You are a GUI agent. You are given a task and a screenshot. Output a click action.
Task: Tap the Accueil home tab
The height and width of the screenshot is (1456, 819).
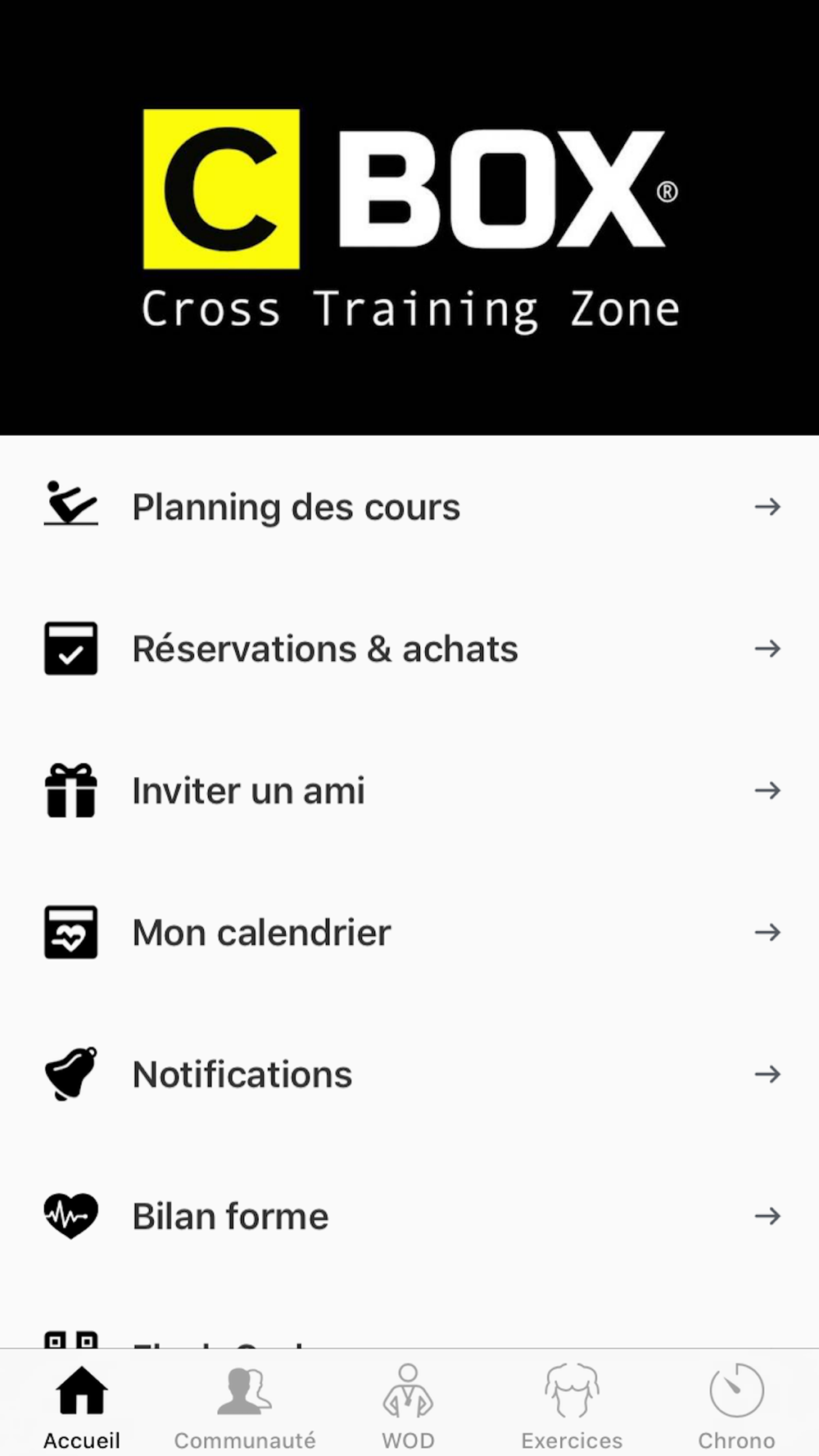point(82,1405)
